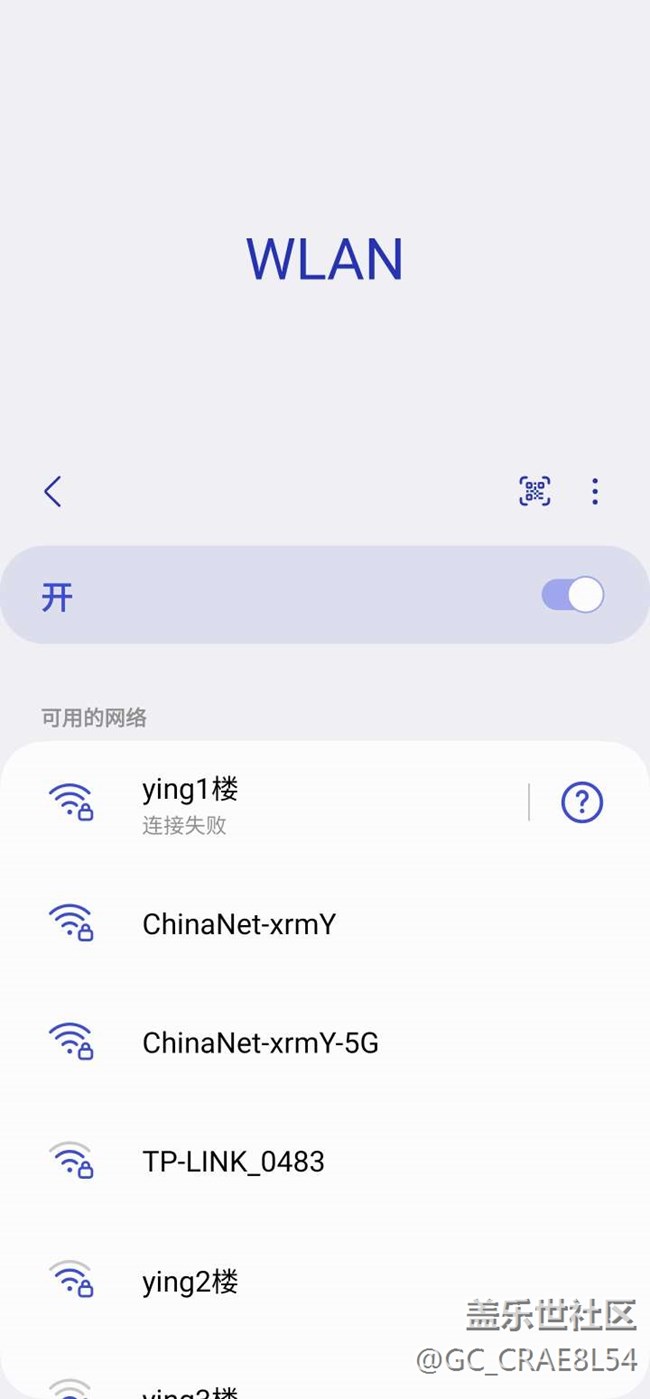
Task: Open the three-dot overflow menu
Action: coord(595,491)
